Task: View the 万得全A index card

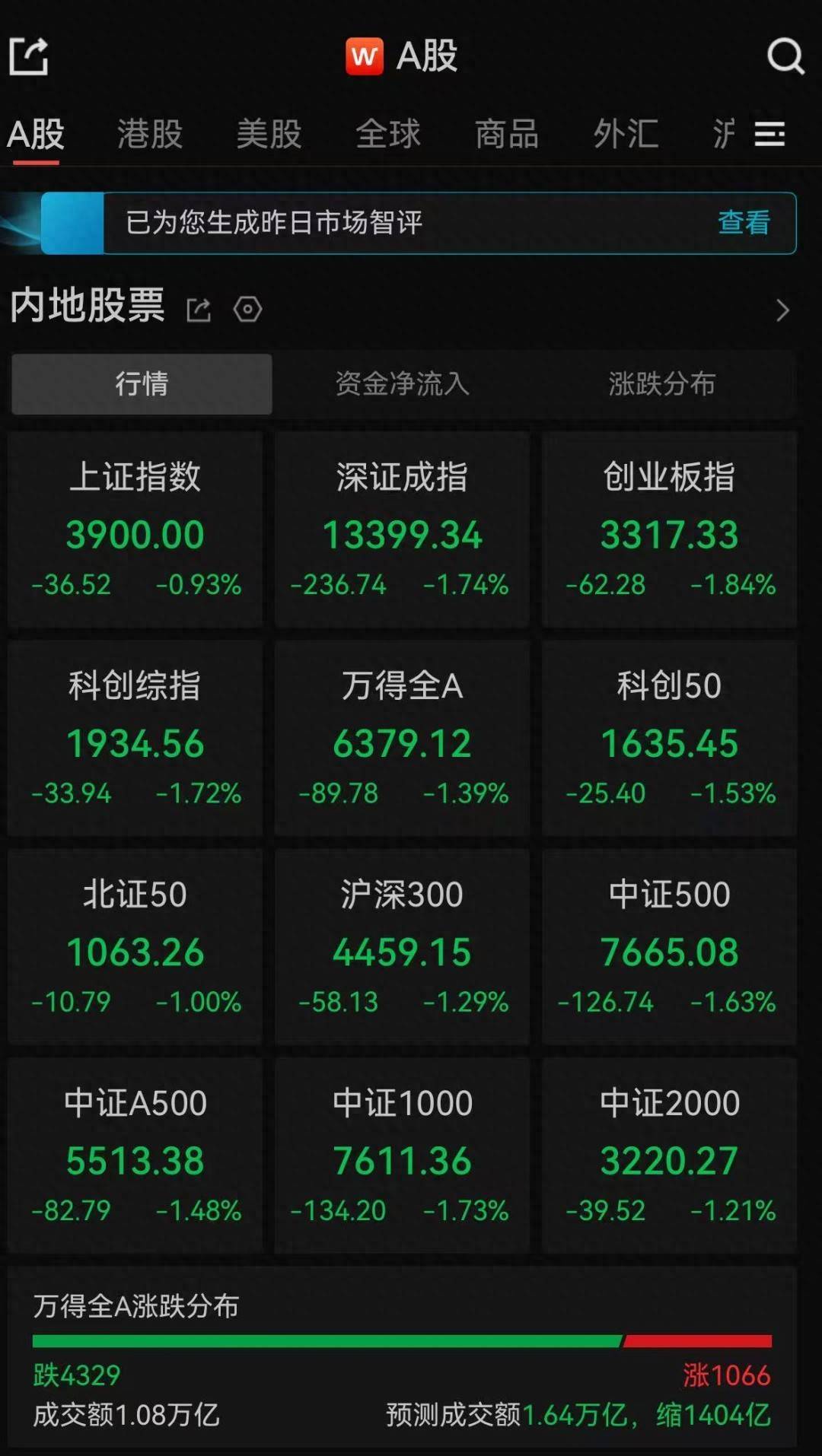Action: tap(402, 738)
